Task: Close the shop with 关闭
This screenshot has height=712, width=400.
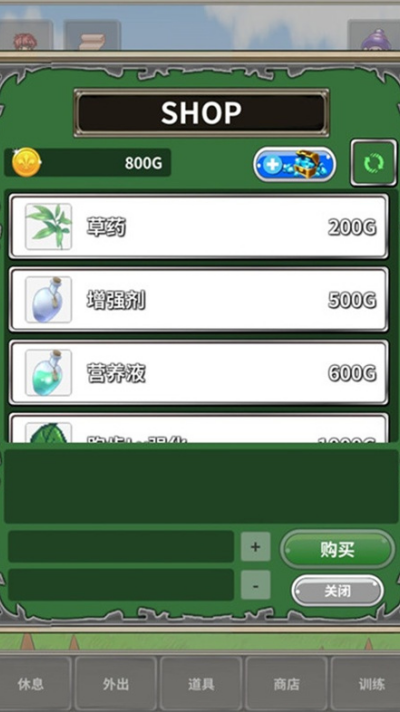Action: click(x=337, y=591)
